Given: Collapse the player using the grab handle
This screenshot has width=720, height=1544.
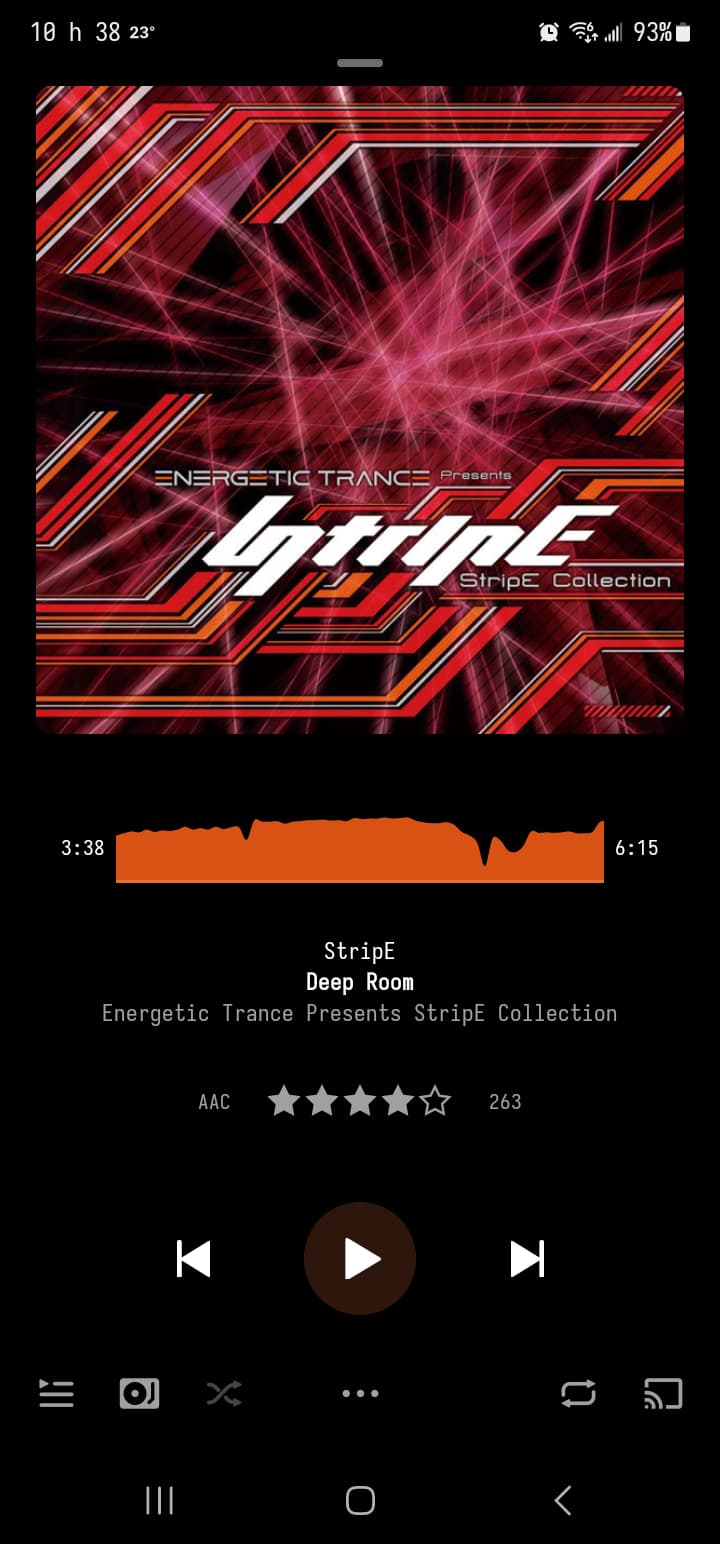Looking at the screenshot, I should [360, 62].
